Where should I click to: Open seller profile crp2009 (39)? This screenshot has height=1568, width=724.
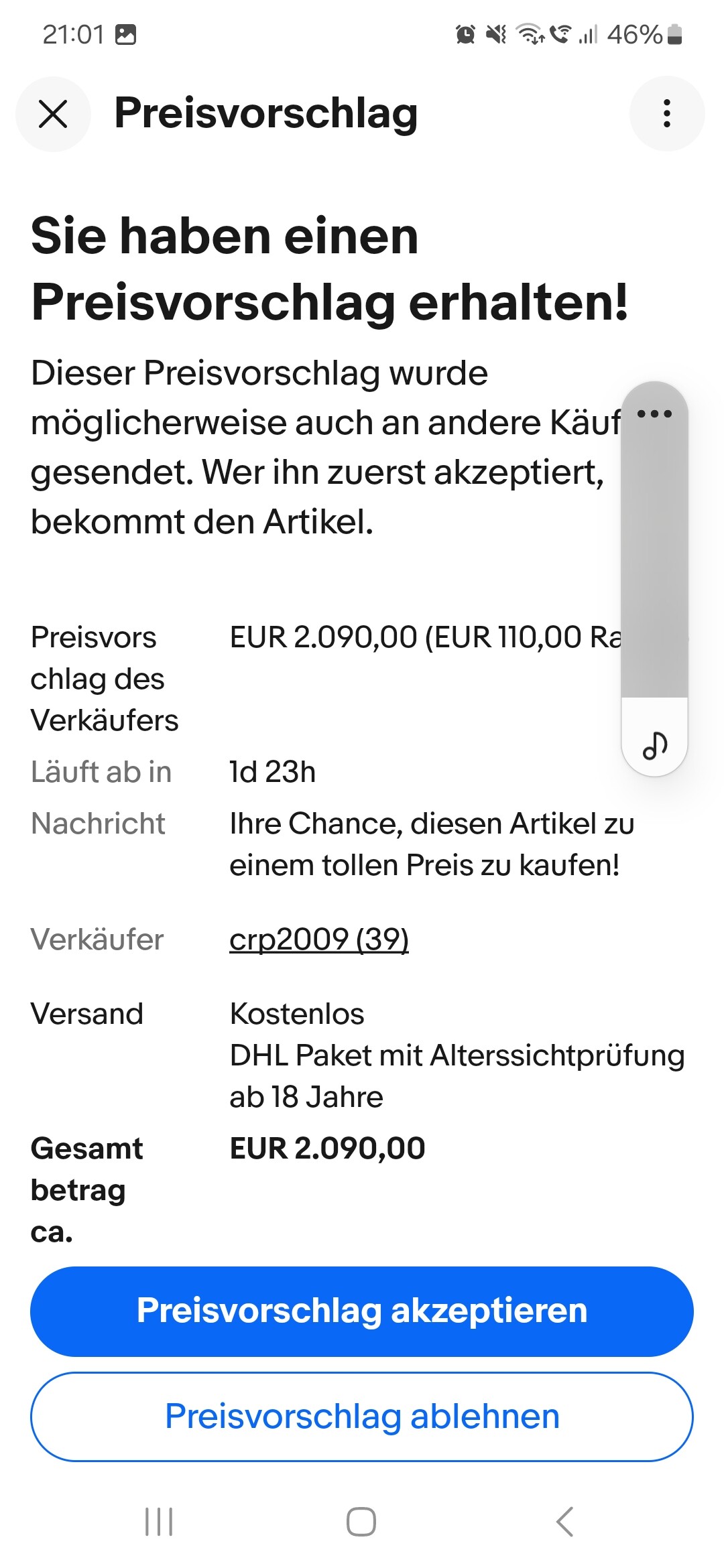(319, 939)
